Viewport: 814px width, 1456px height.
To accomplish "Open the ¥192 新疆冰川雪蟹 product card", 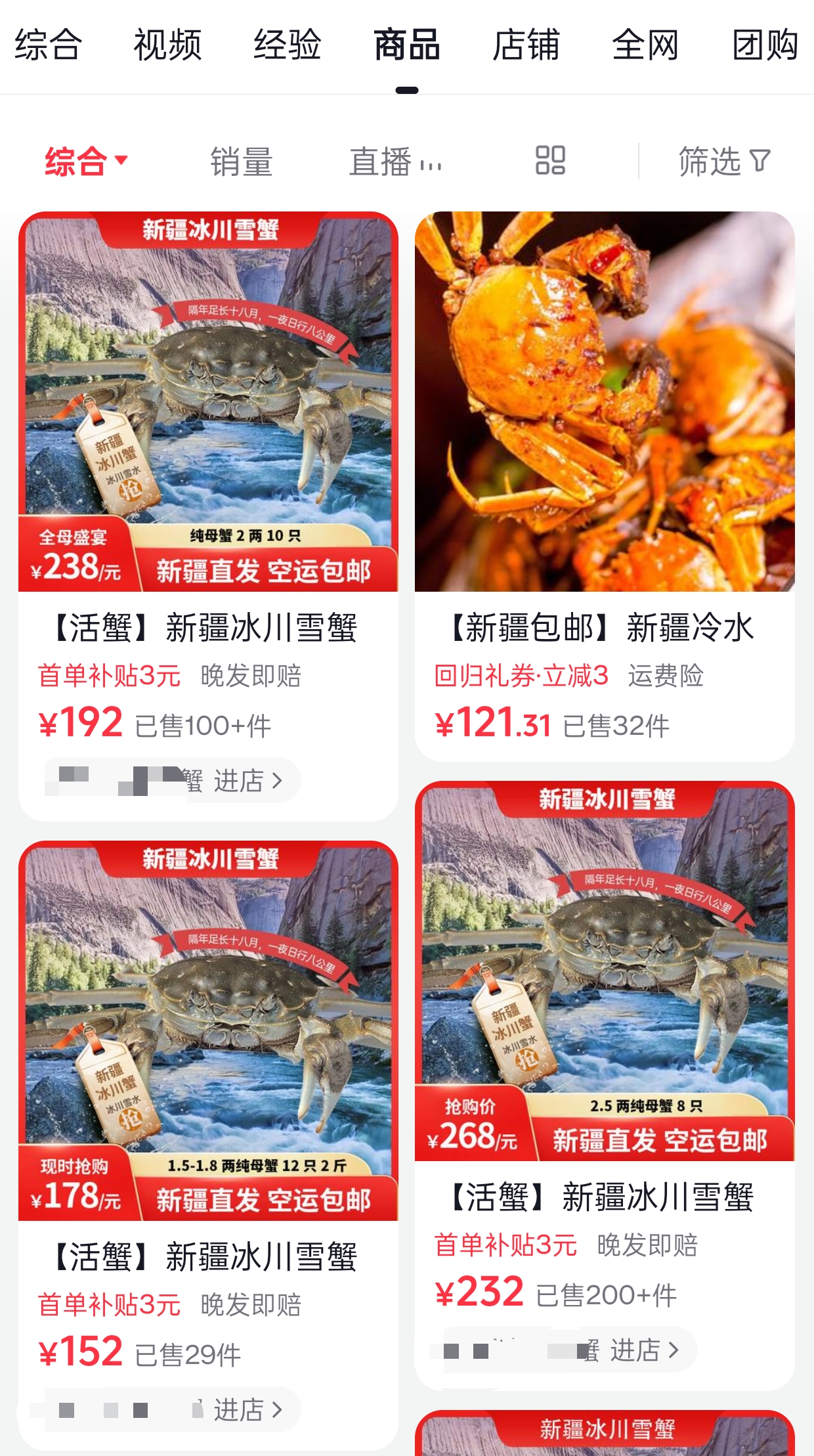I will 208,460.
